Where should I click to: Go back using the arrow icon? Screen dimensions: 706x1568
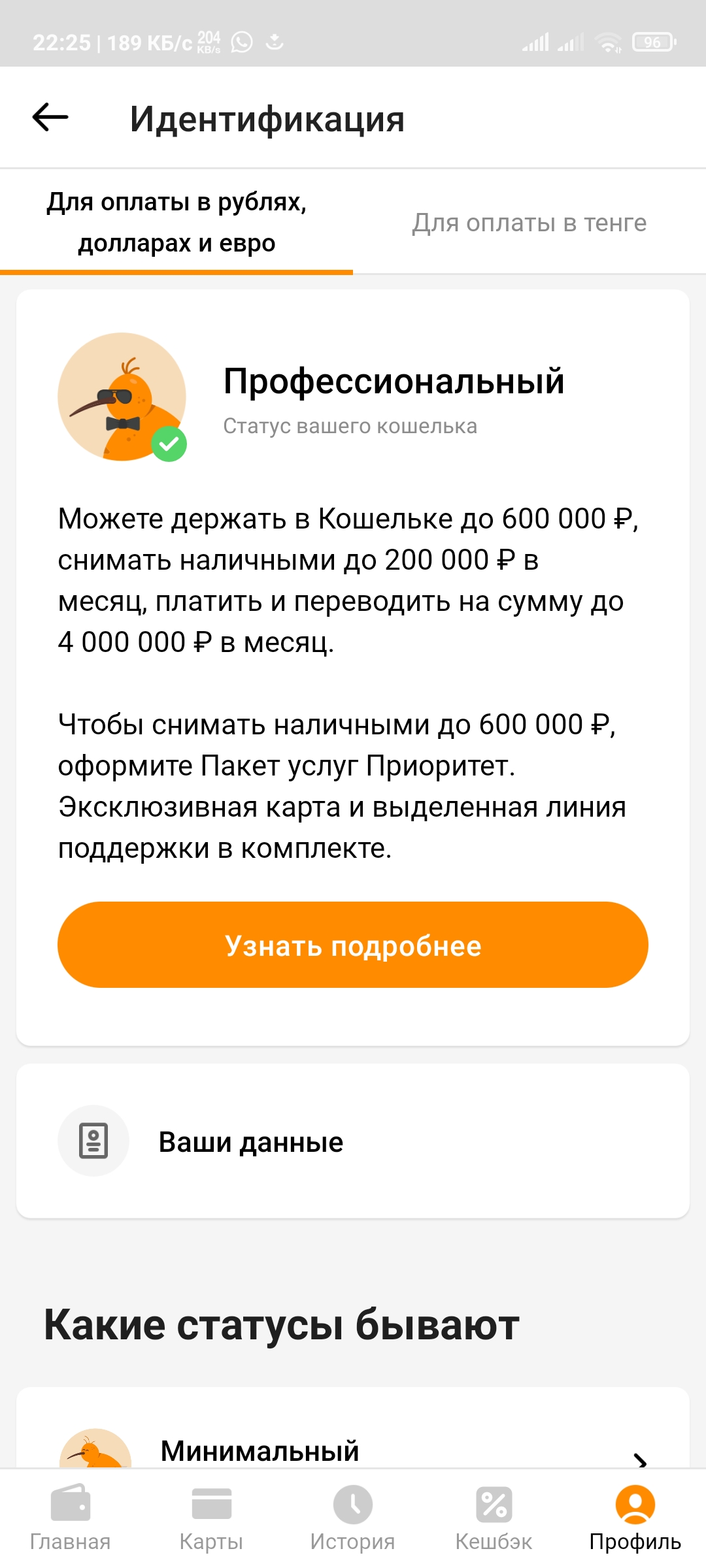click(50, 118)
